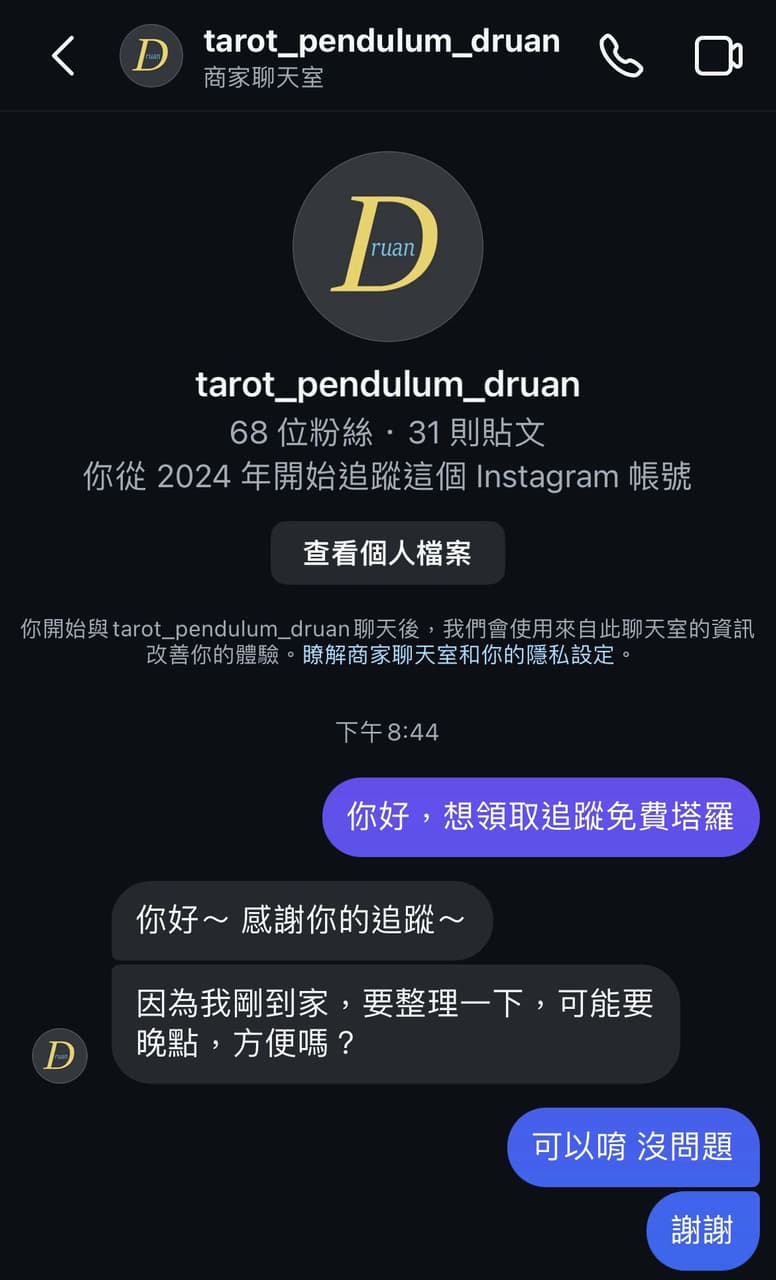Go back from the chat
This screenshot has height=1280, width=776.
(63, 56)
